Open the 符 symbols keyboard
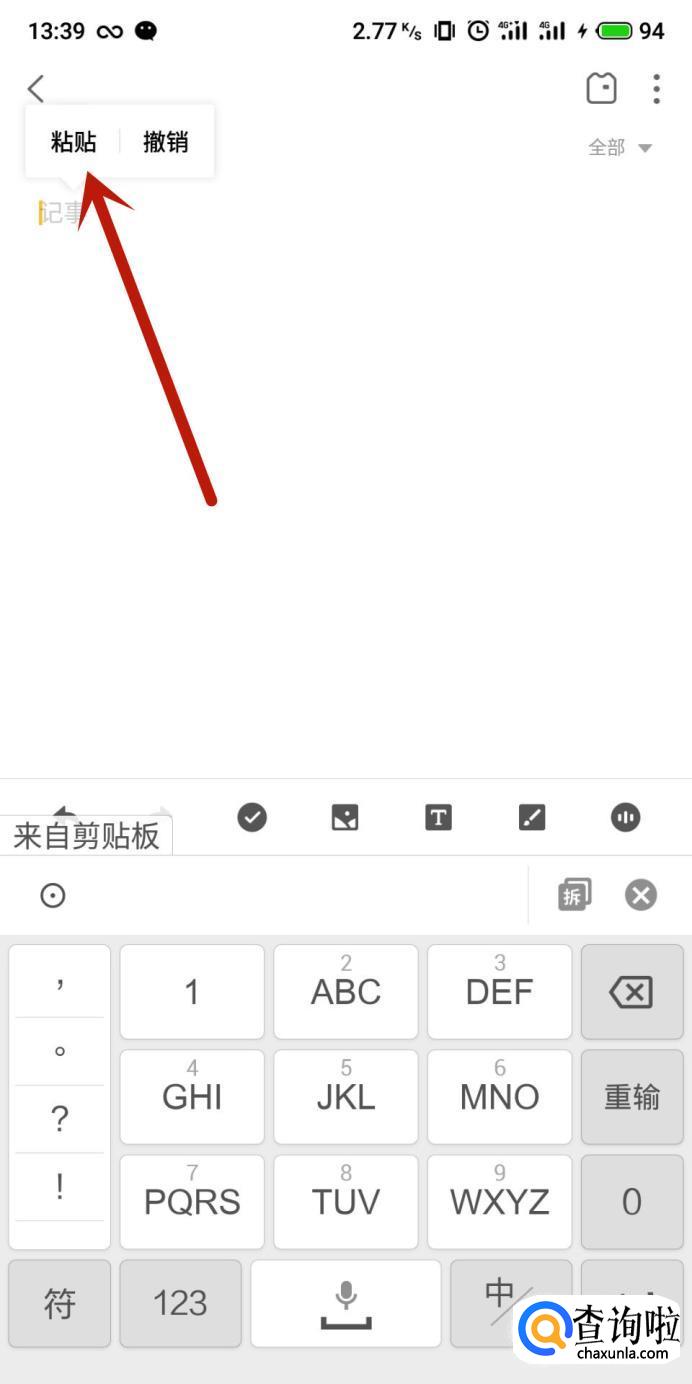692x1384 pixels. click(60, 1303)
